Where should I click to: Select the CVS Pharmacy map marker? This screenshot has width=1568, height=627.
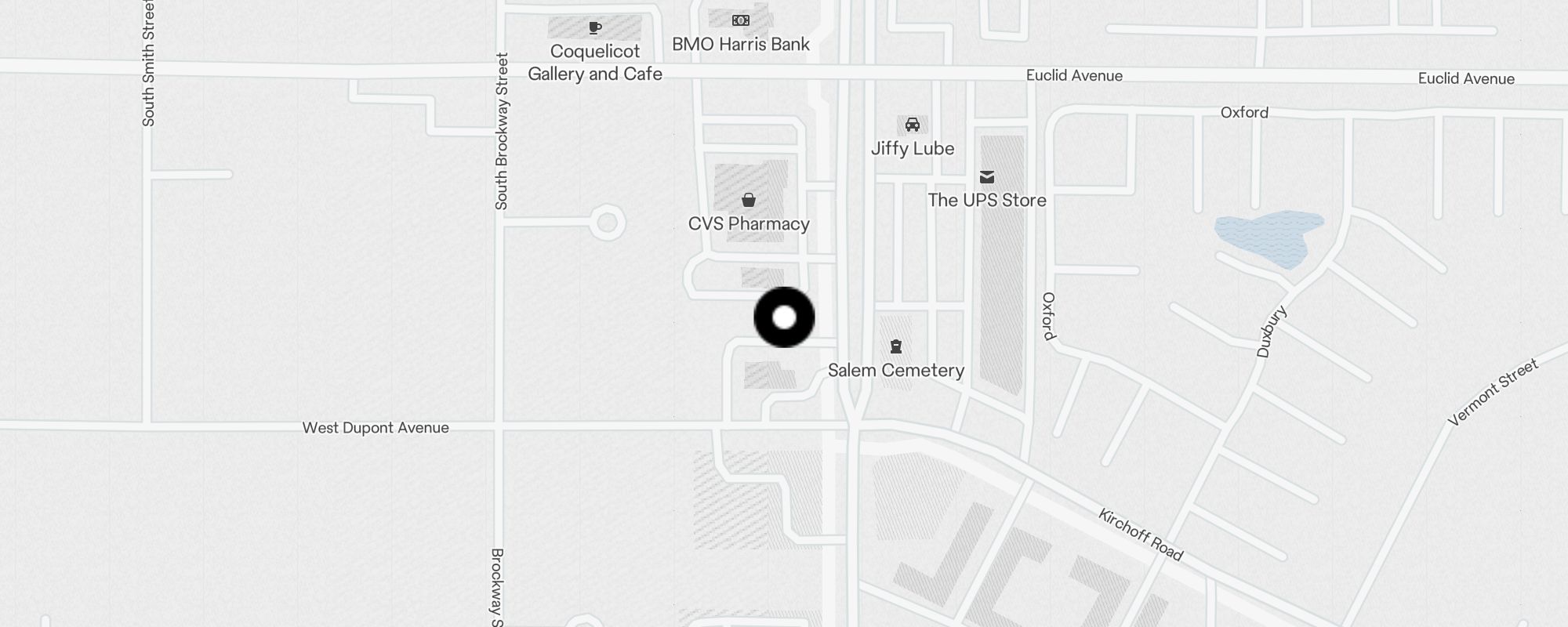749,201
